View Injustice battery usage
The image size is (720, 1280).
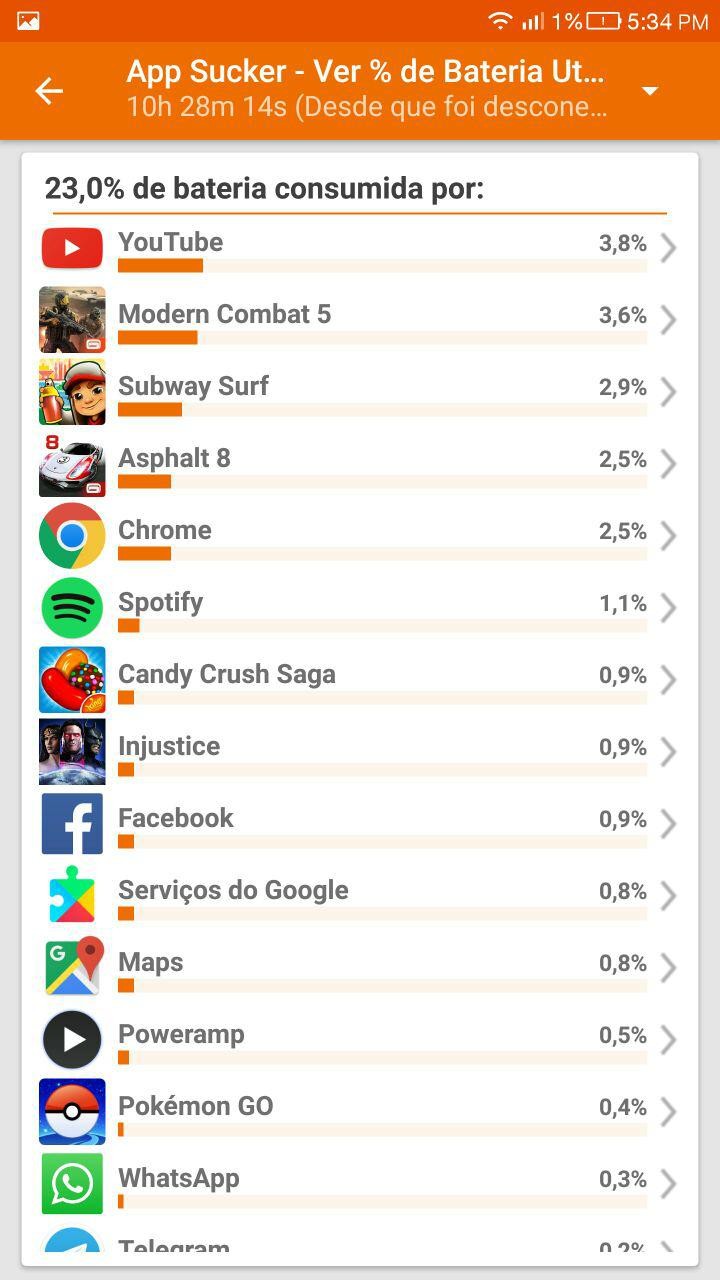tap(360, 752)
